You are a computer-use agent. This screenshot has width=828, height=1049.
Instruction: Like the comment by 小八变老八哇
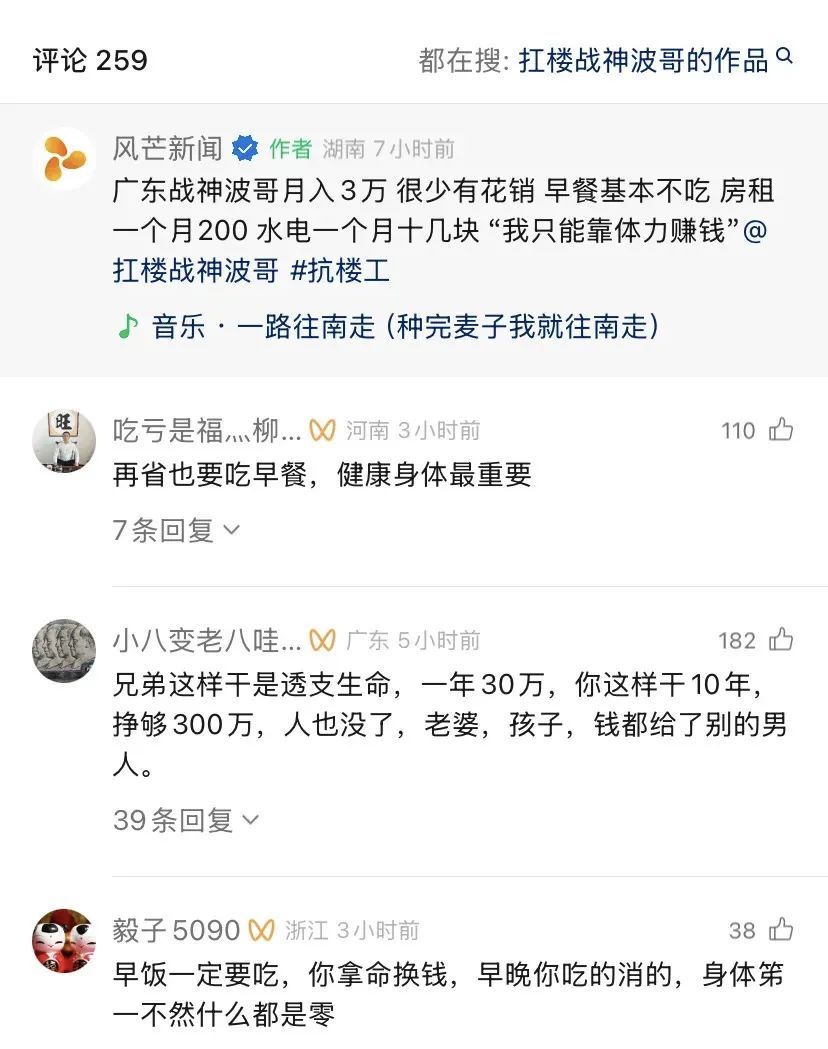tap(781, 640)
